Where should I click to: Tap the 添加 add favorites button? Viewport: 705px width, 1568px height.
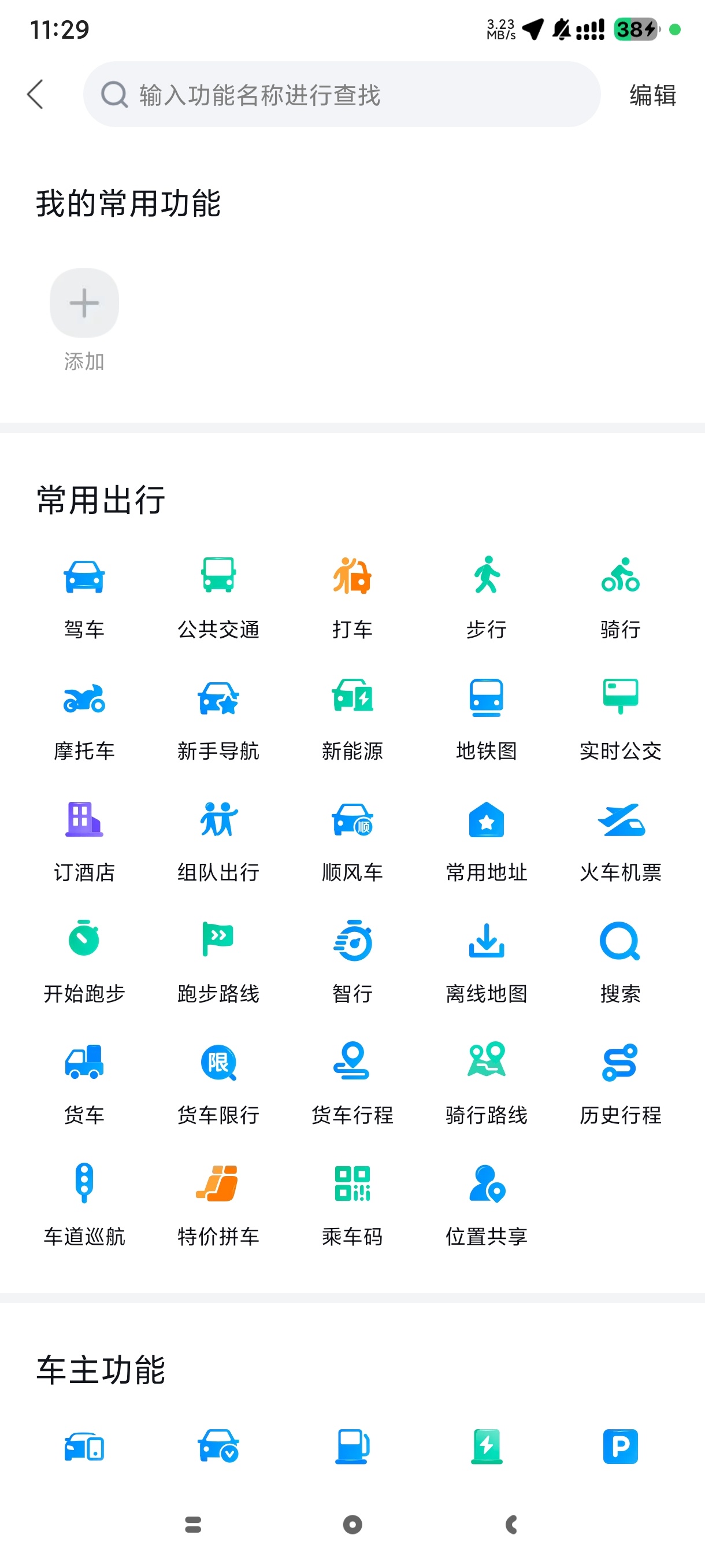84,303
